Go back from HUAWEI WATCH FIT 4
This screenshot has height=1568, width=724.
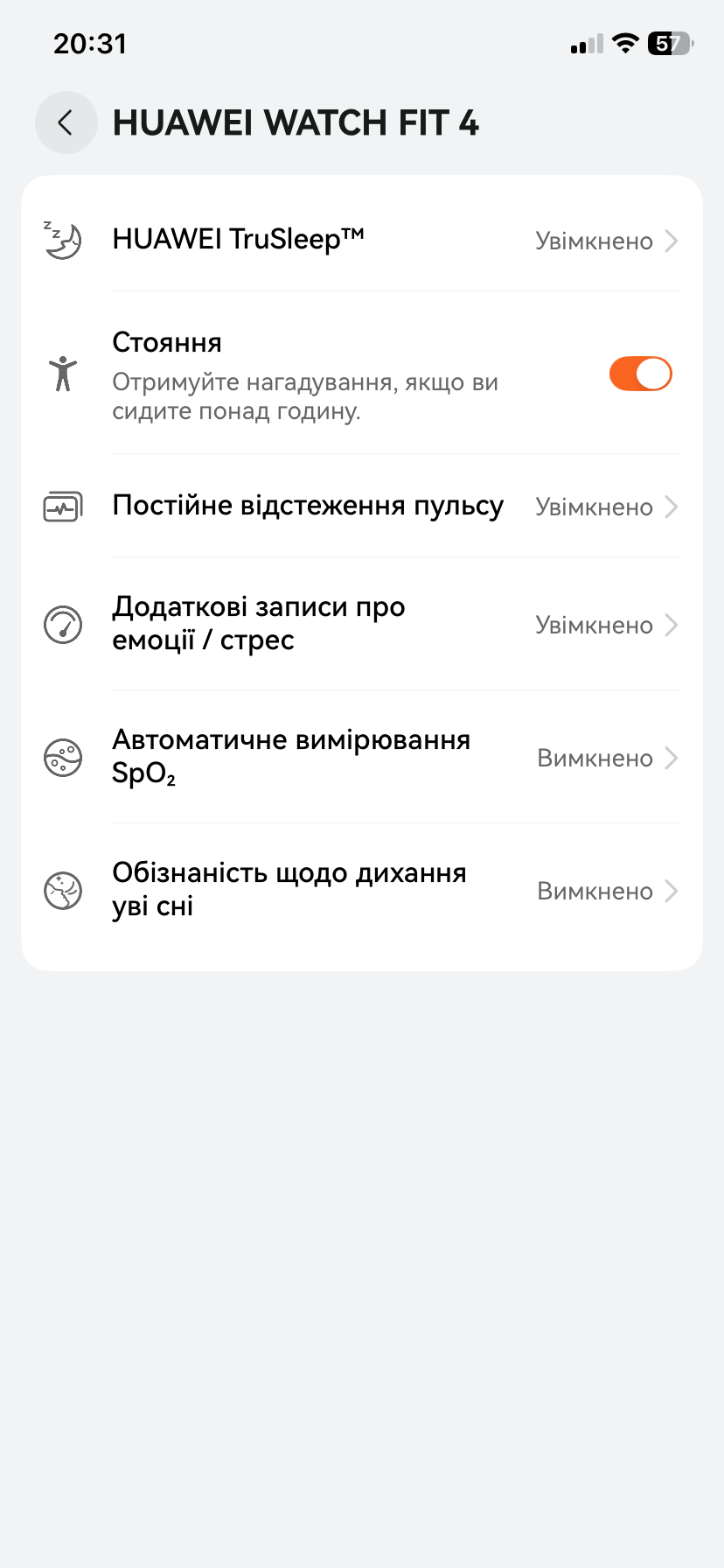pos(66,122)
